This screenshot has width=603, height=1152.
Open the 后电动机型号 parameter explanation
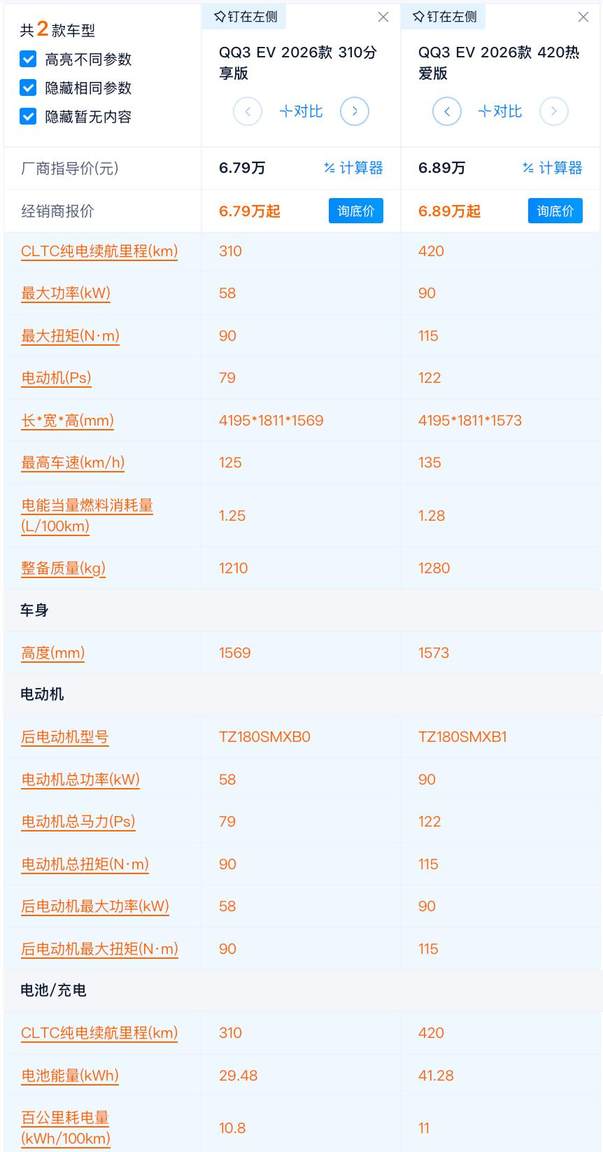[65, 737]
